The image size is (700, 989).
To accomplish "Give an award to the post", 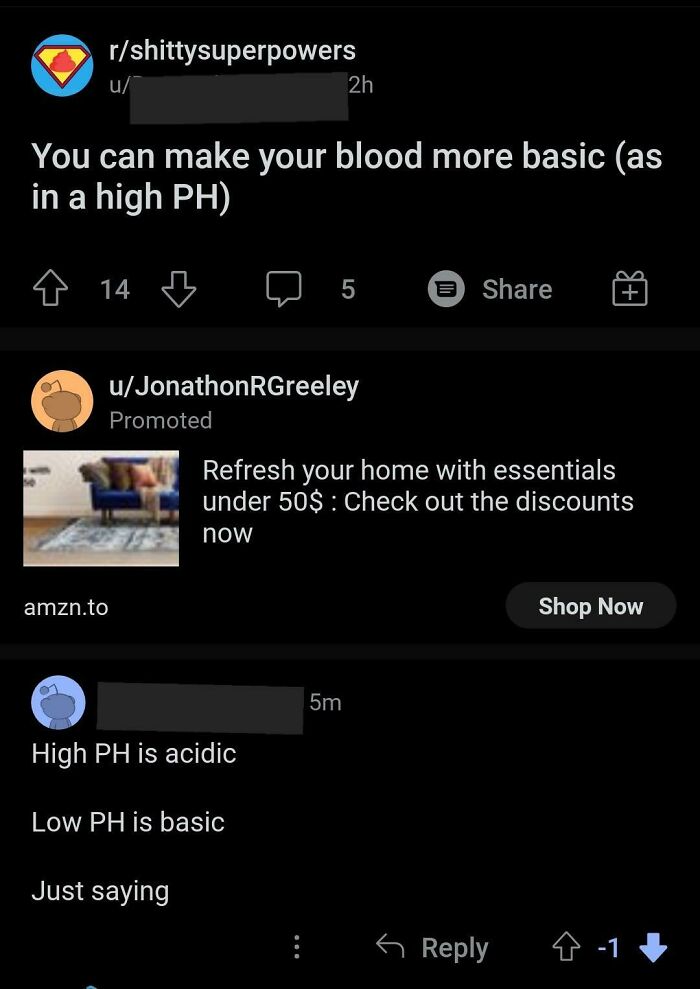I will click(630, 290).
